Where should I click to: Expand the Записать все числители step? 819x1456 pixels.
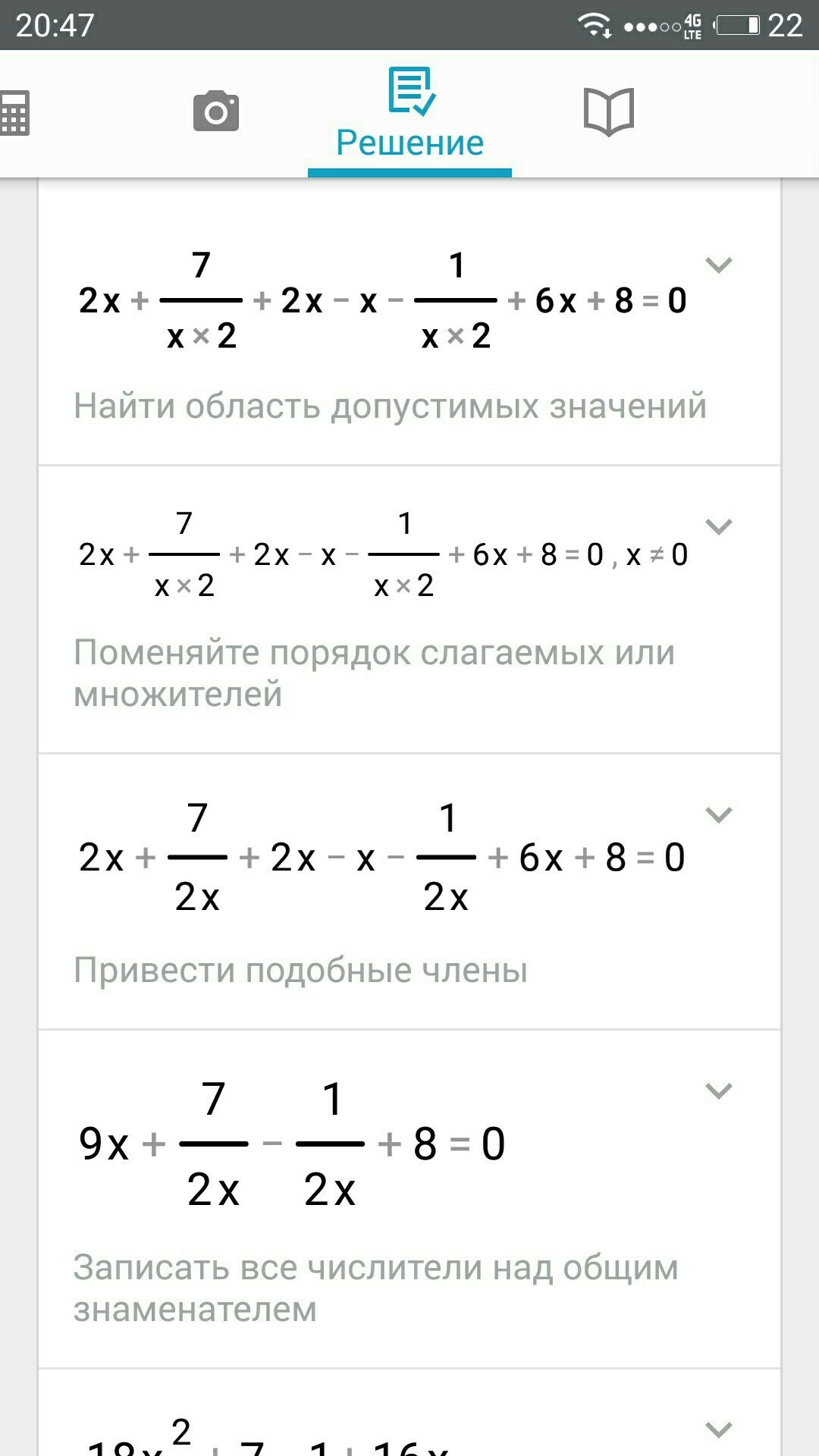point(718,1090)
